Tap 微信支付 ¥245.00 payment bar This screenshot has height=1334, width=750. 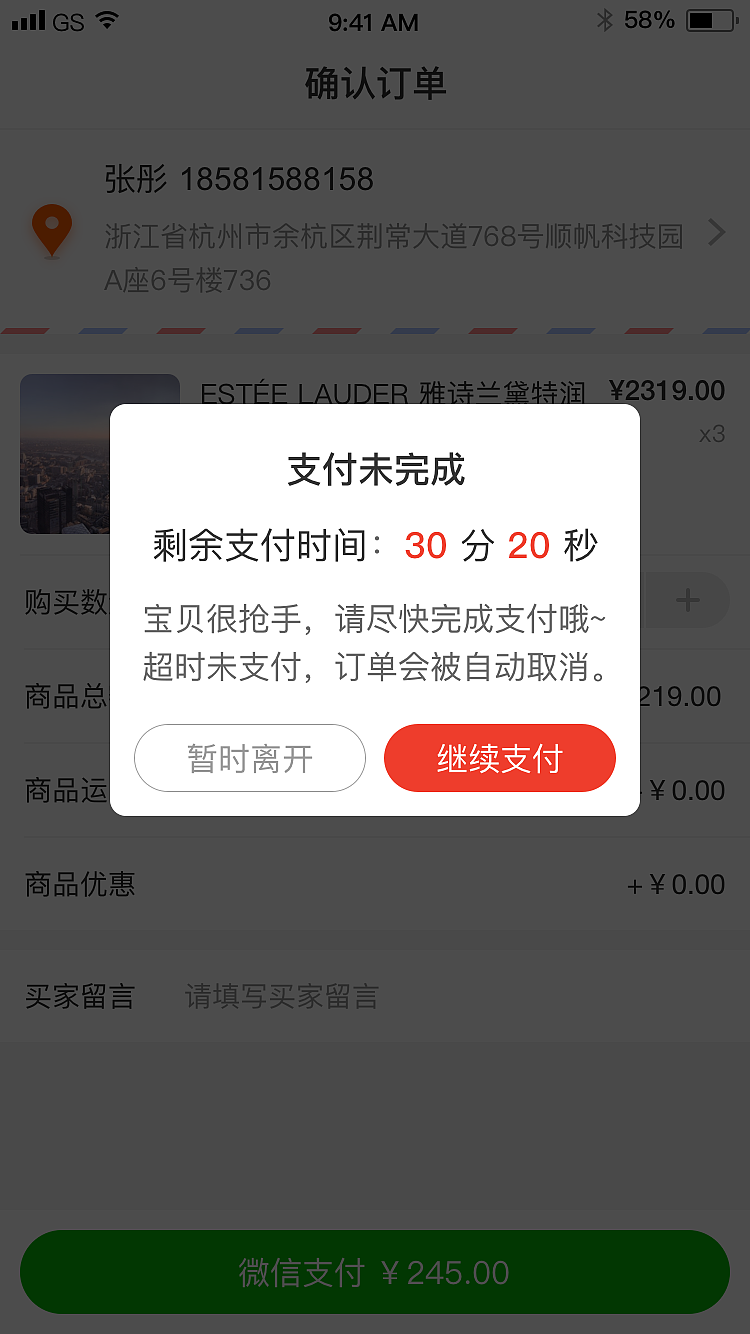[x=374, y=1271]
